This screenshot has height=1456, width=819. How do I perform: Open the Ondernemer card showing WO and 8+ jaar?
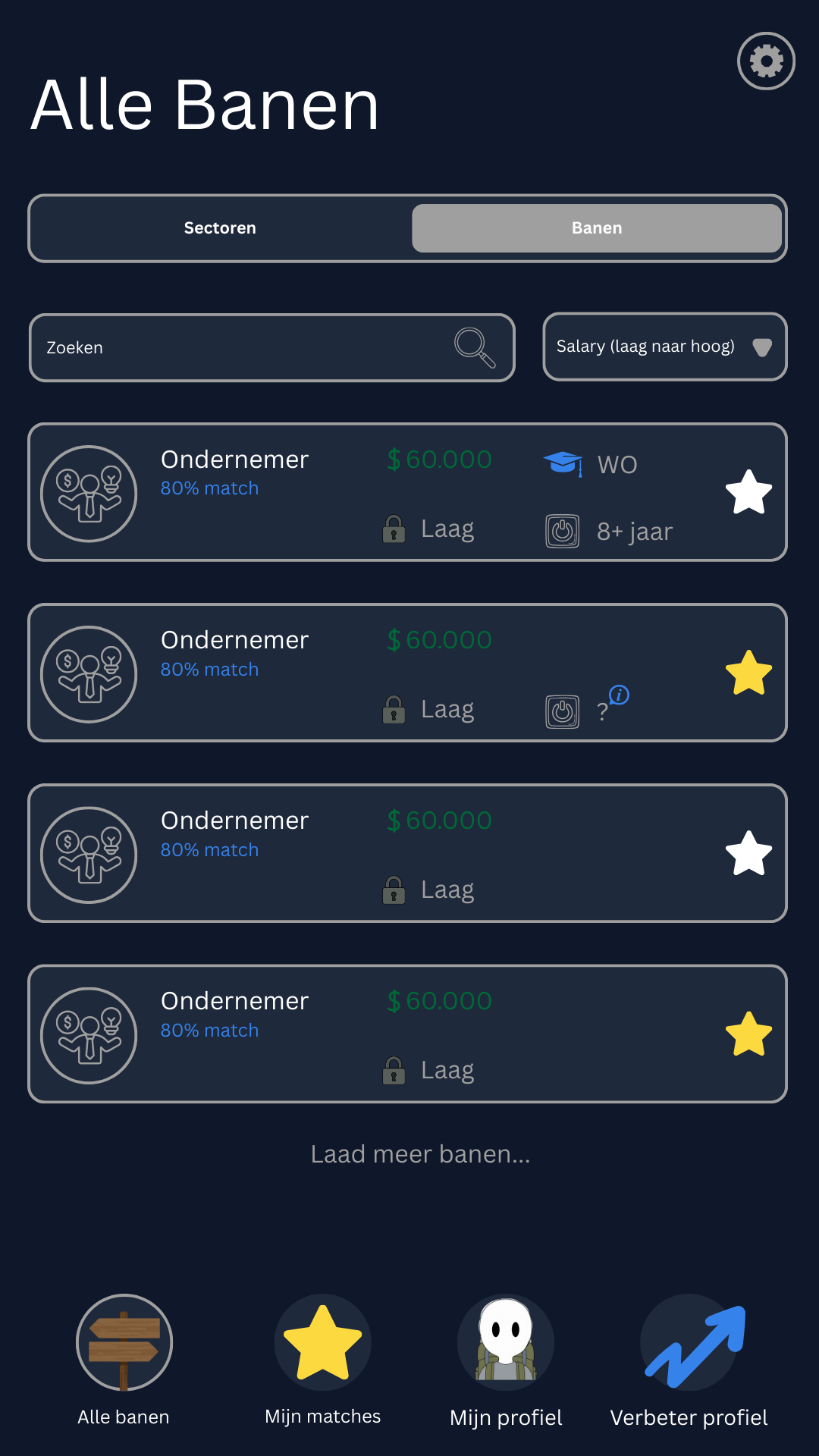(407, 492)
